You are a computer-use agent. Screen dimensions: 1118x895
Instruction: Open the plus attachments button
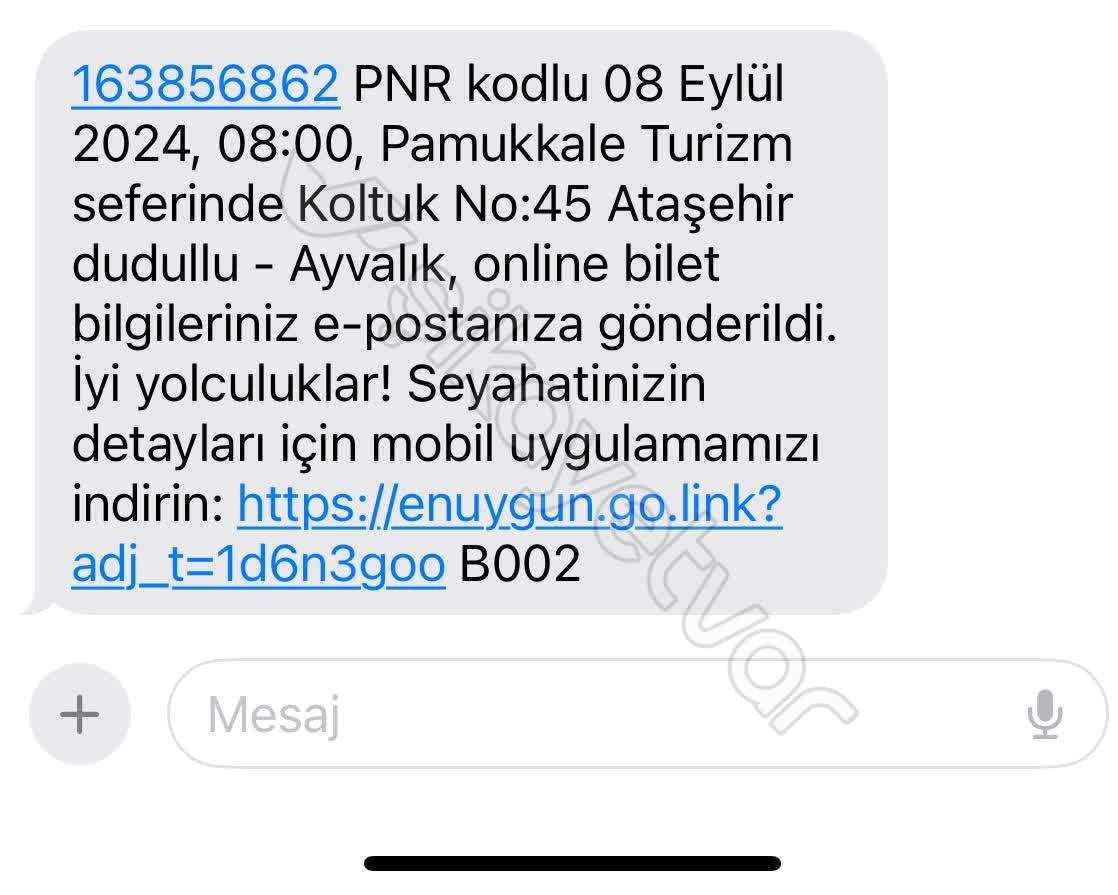pos(80,714)
